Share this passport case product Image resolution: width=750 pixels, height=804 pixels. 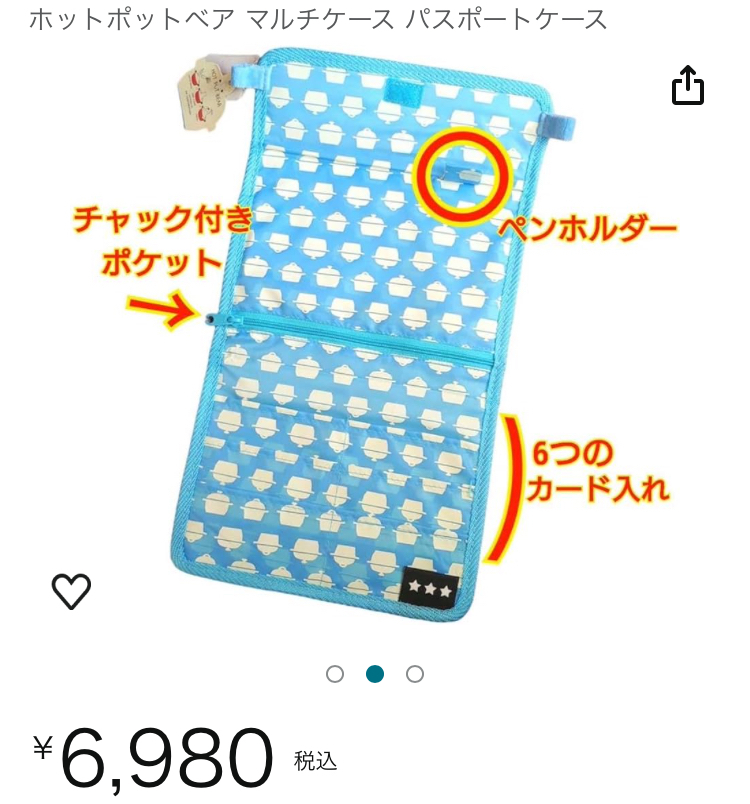pyautogui.click(x=688, y=86)
